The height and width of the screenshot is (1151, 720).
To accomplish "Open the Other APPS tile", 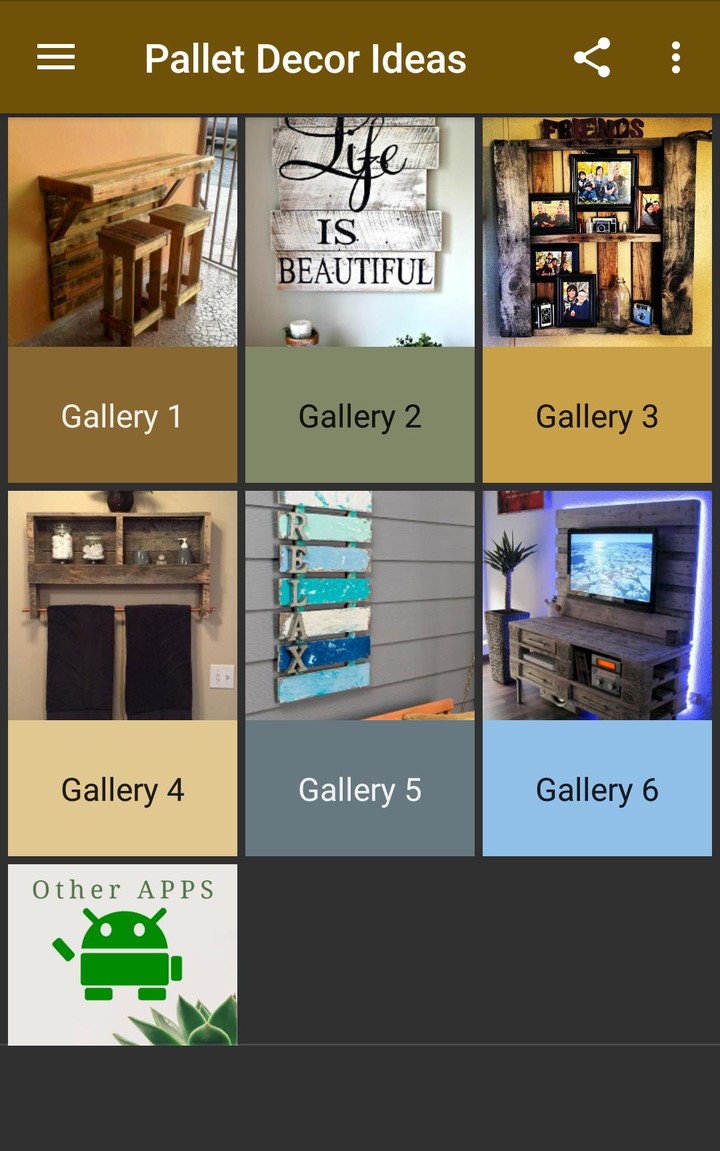I will click(122, 954).
